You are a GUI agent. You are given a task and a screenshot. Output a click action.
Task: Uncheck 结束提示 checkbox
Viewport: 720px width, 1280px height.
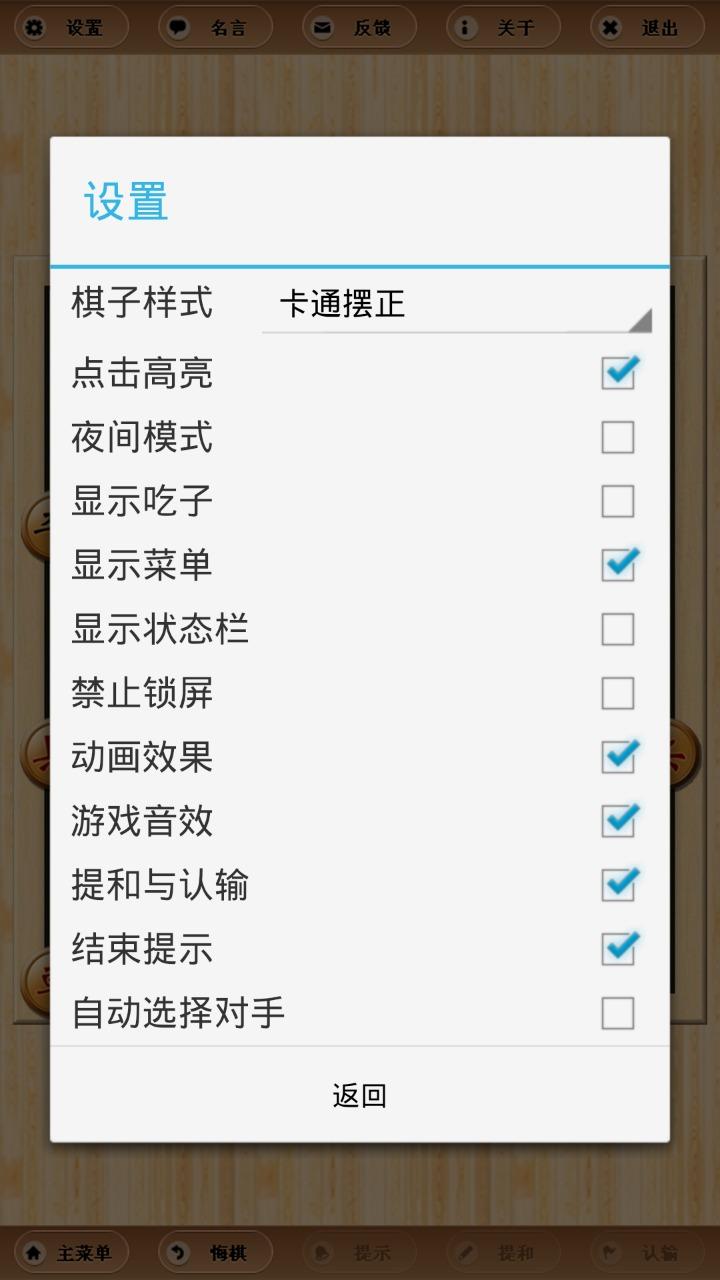[618, 949]
